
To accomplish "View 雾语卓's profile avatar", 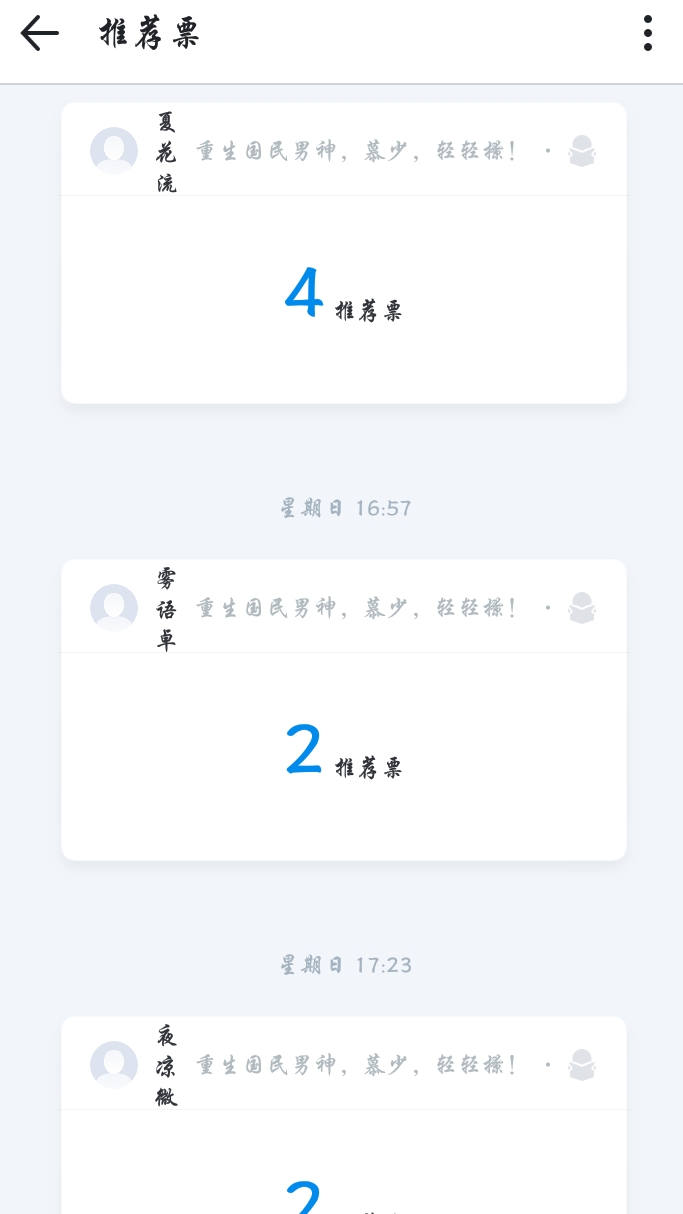I will (114, 608).
